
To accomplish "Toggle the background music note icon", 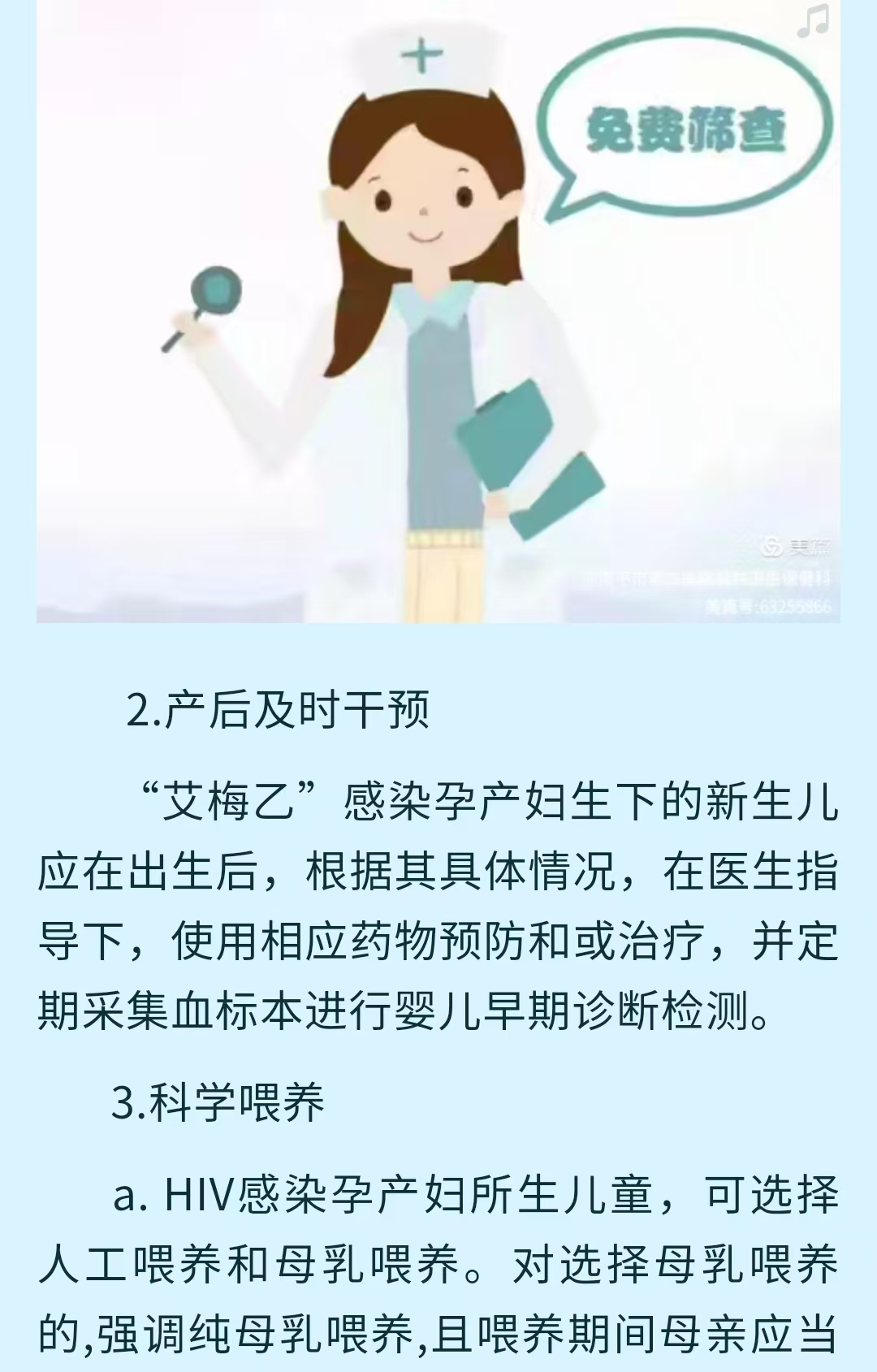I will 813,21.
